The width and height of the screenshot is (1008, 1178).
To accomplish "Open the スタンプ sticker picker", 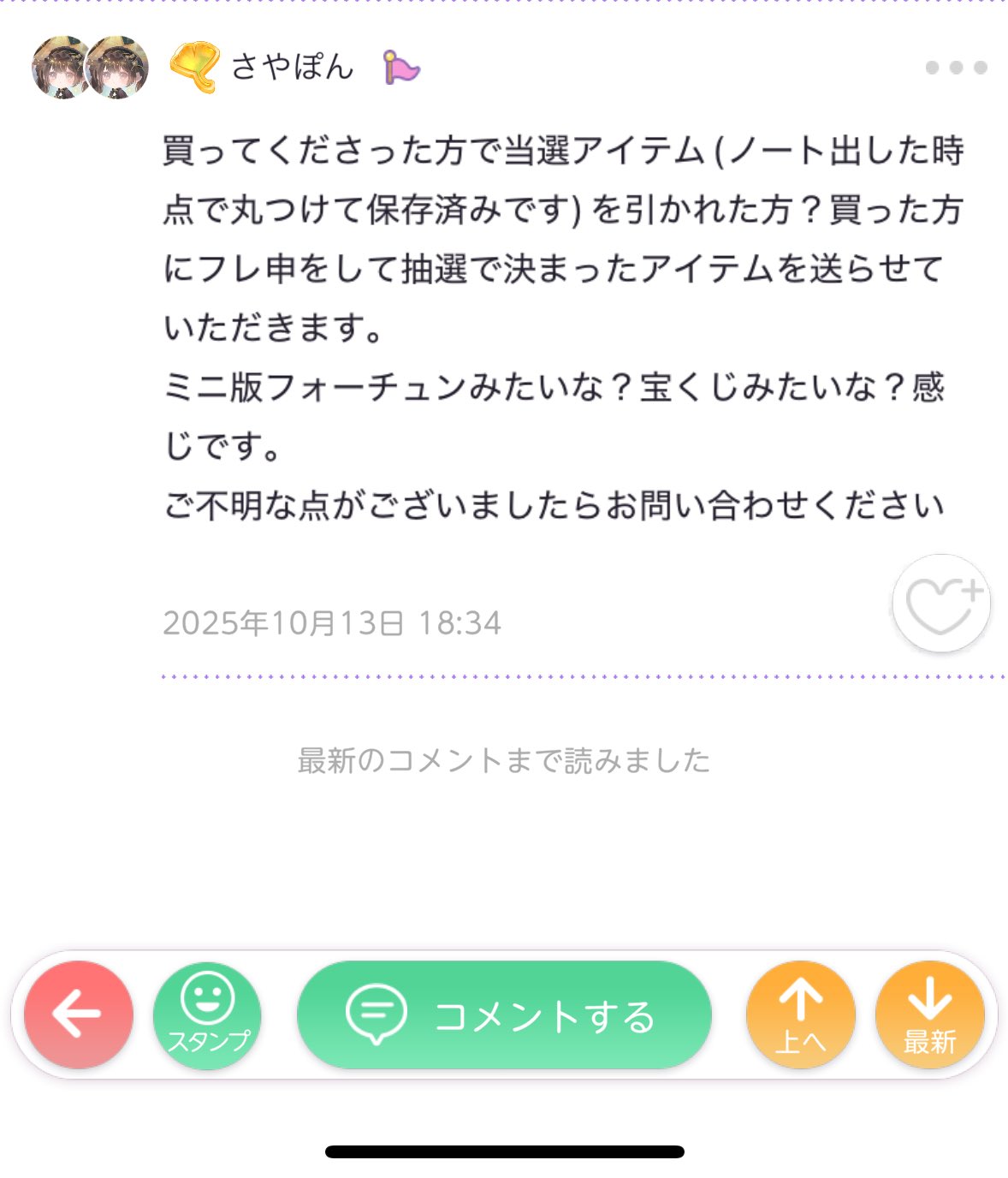I will [207, 1014].
